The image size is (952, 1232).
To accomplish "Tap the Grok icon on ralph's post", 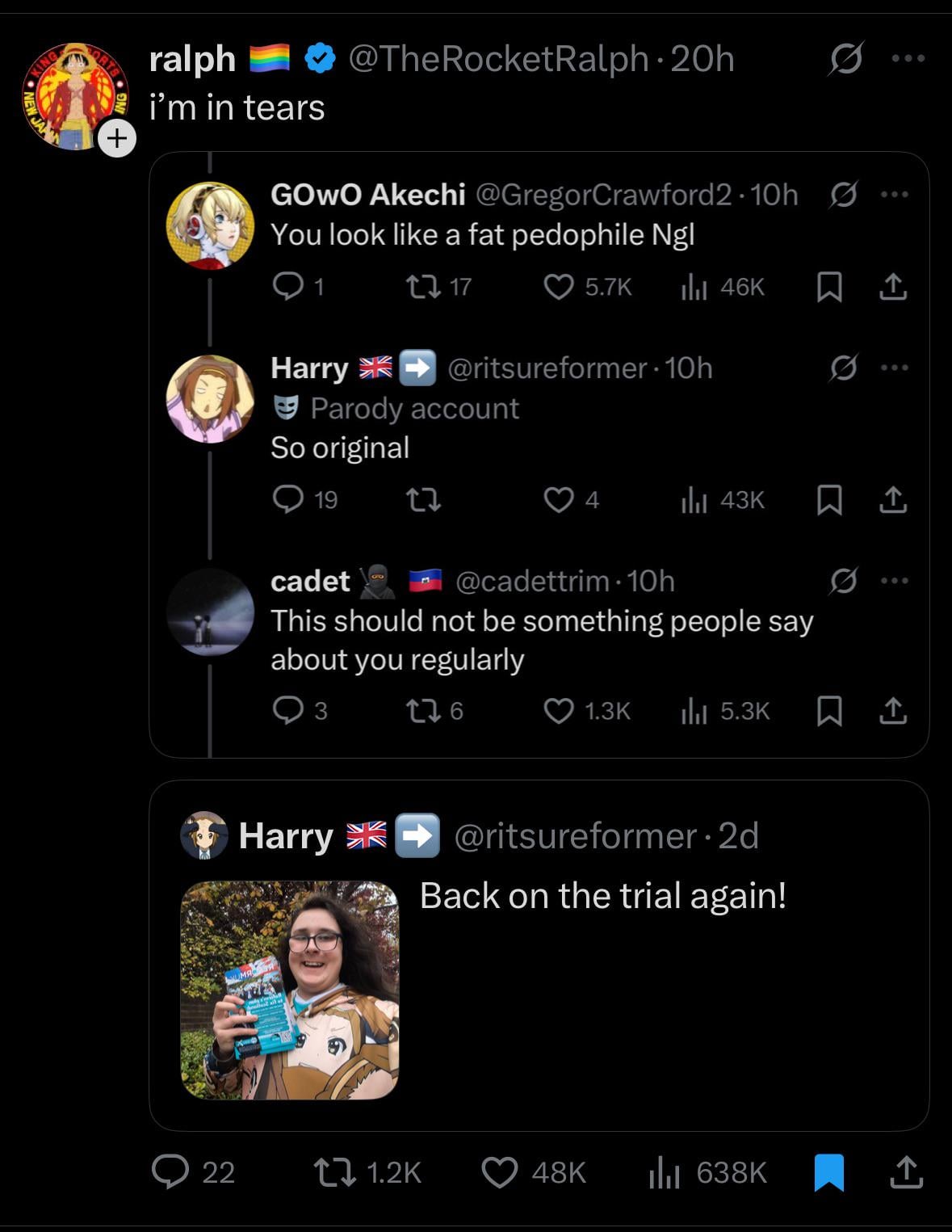I will point(845,58).
